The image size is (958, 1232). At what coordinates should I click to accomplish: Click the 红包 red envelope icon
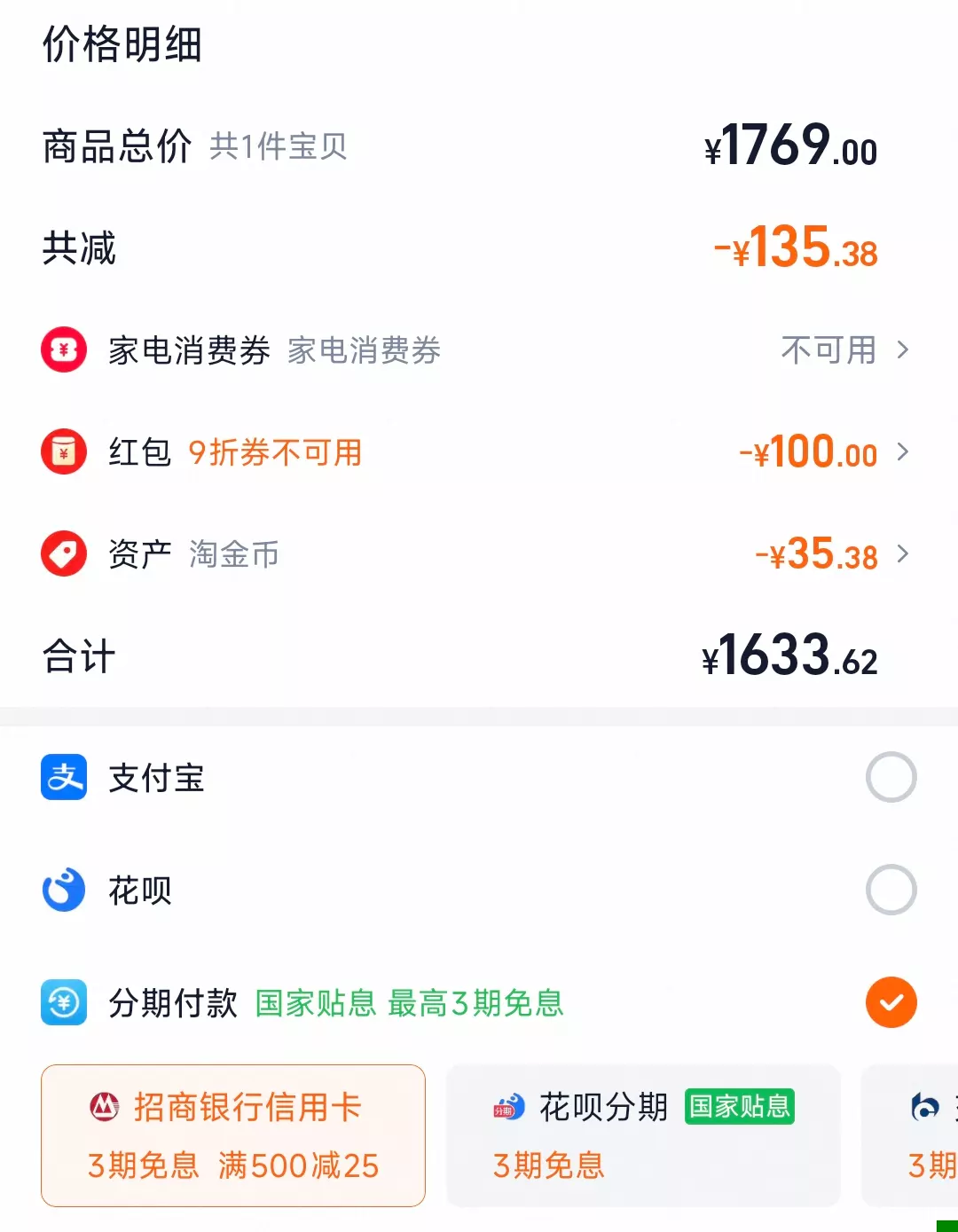click(63, 452)
